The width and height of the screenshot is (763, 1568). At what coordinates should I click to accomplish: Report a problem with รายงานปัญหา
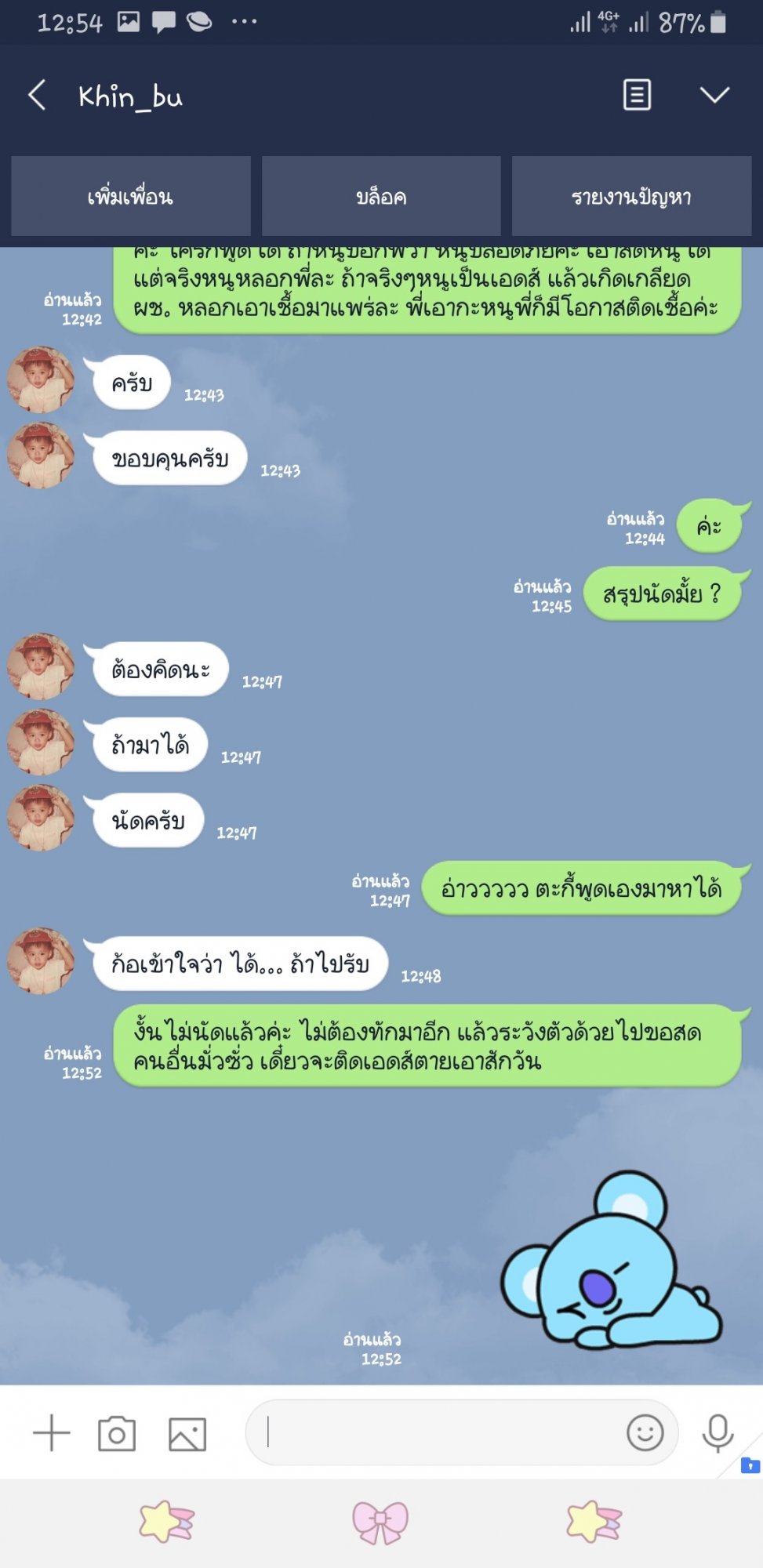pyautogui.click(x=631, y=196)
